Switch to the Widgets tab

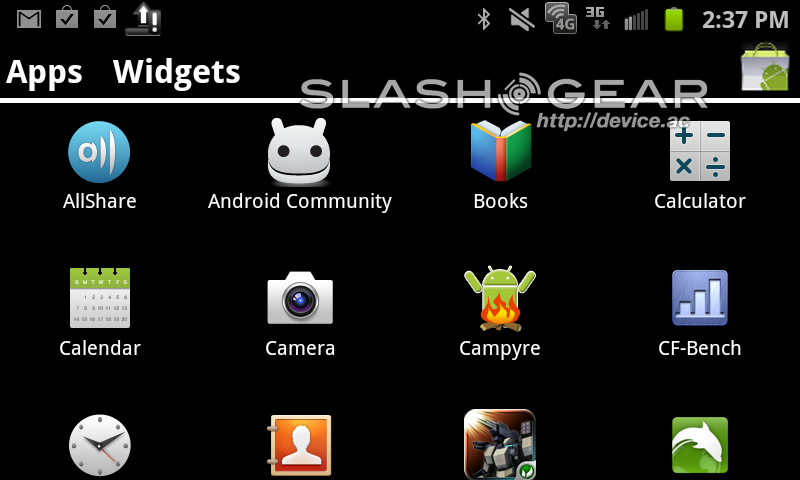click(x=176, y=72)
